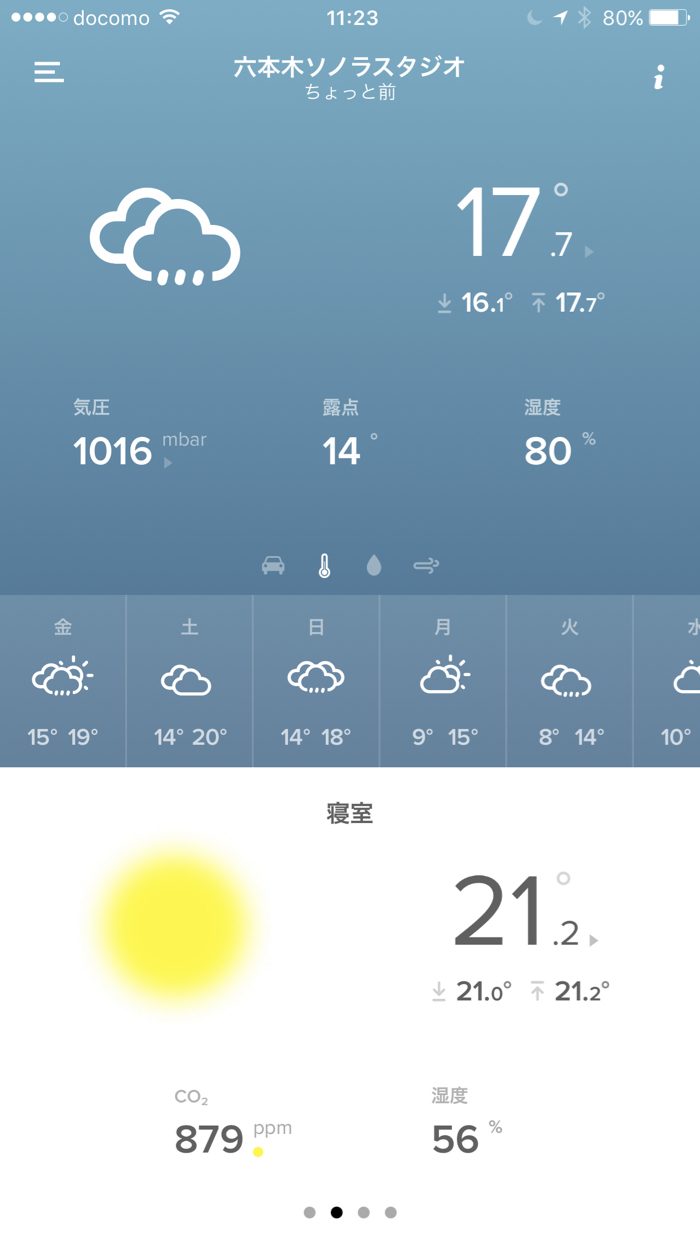Open Tuesday (火) forecast
Viewport: 700px width, 1244px height.
[x=569, y=681]
